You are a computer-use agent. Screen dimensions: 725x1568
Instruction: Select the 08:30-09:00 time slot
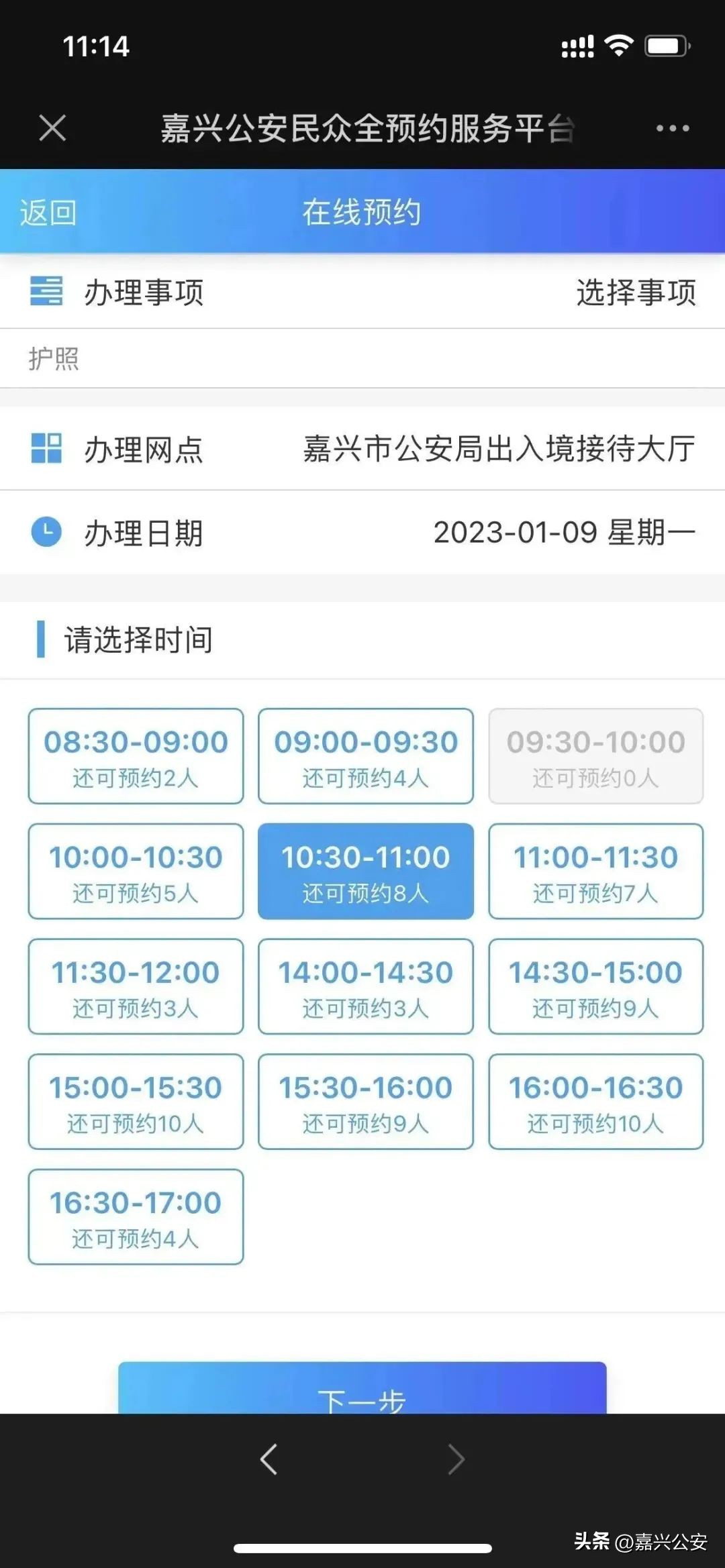(135, 756)
